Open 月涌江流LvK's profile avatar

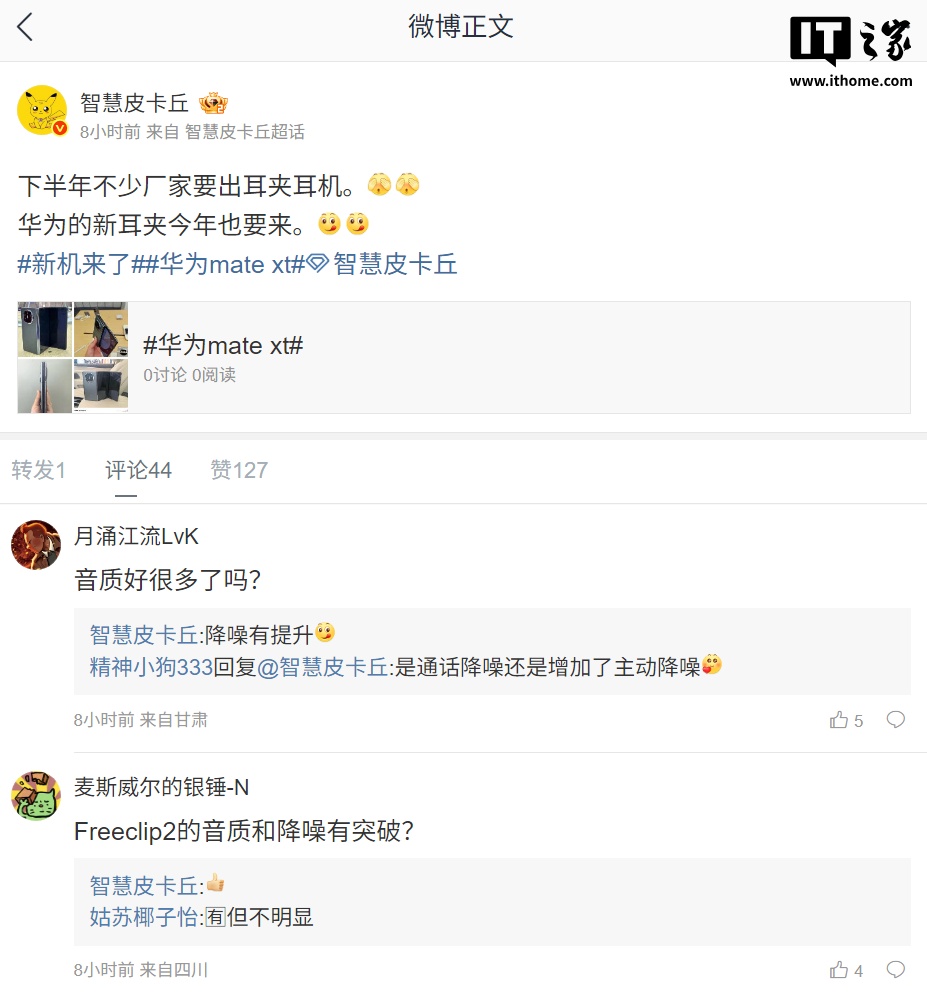point(36,545)
